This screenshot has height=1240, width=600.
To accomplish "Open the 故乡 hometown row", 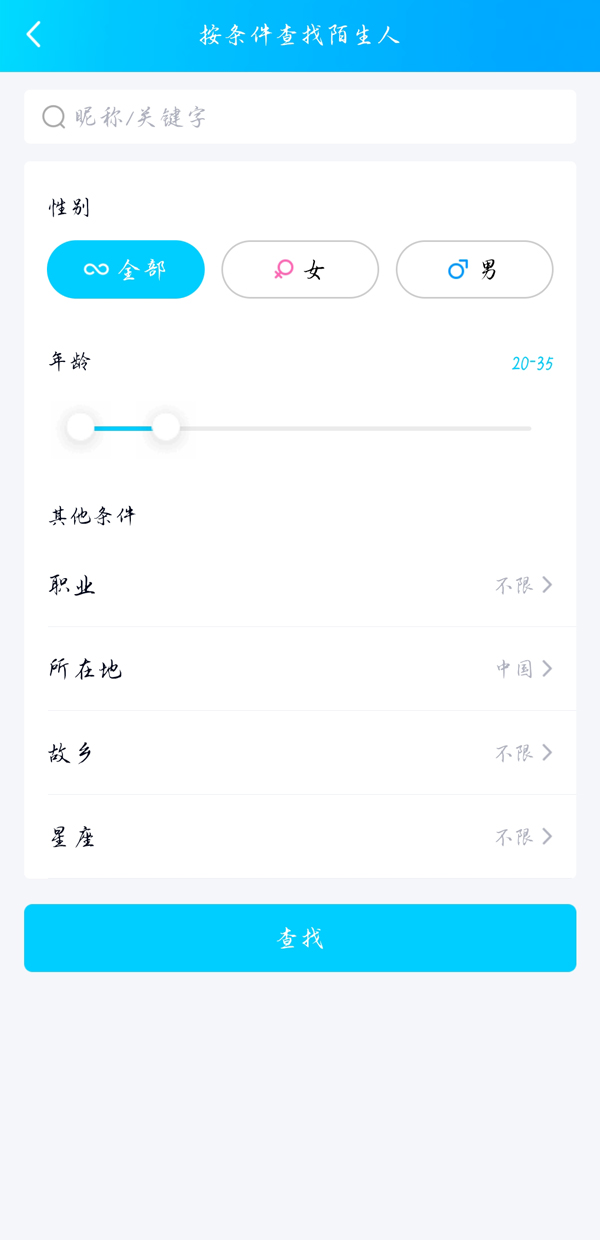I will coord(300,753).
